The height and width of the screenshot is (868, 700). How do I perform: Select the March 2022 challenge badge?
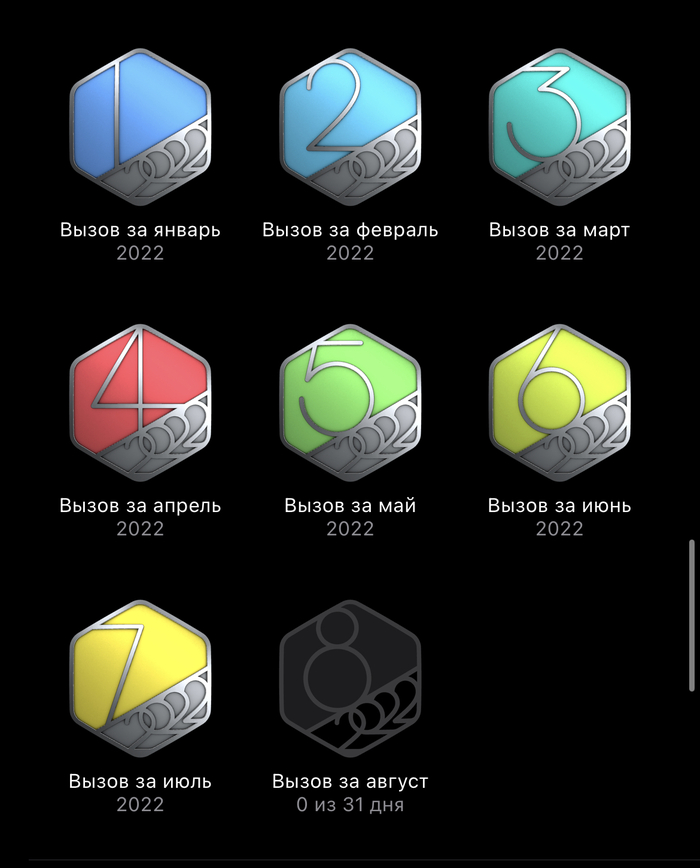coord(559,126)
